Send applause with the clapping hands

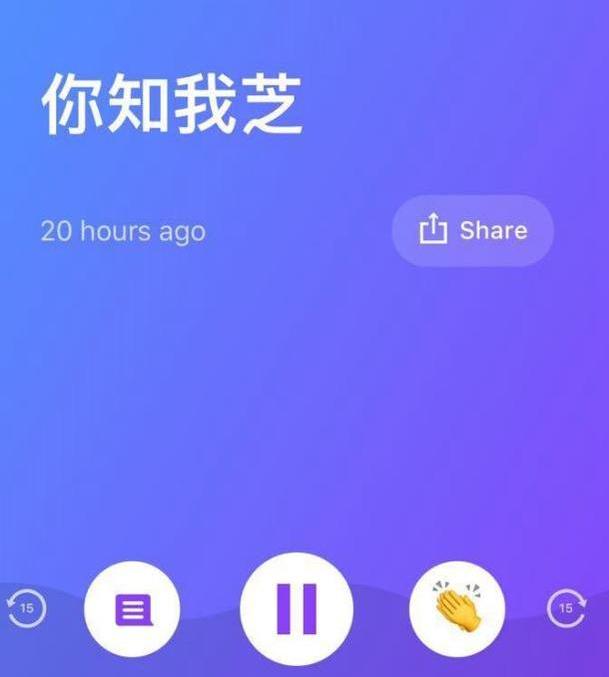(x=457, y=608)
